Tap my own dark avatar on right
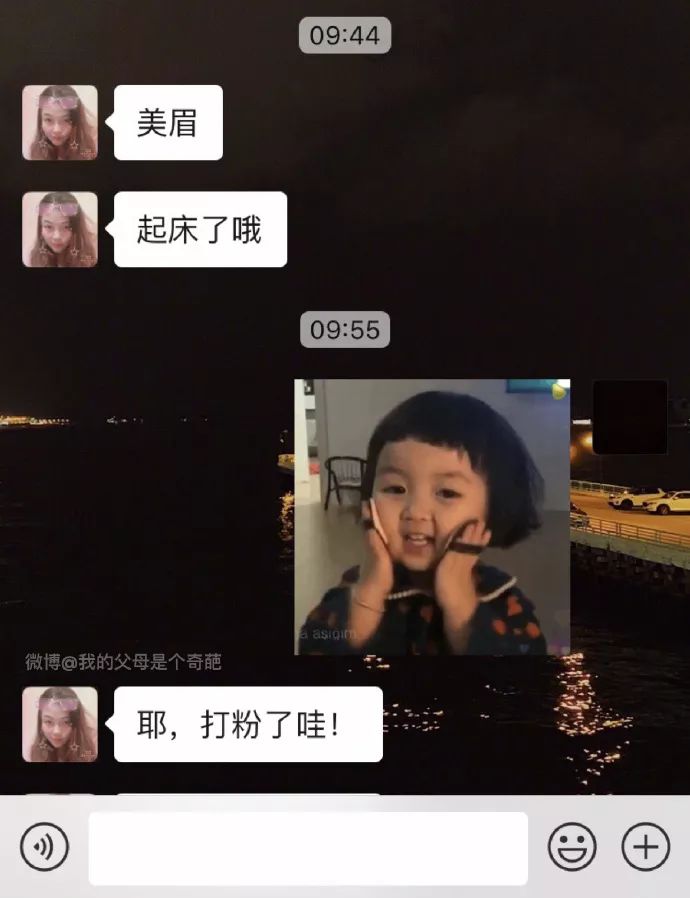Screen dimensions: 690x898 point(630,416)
